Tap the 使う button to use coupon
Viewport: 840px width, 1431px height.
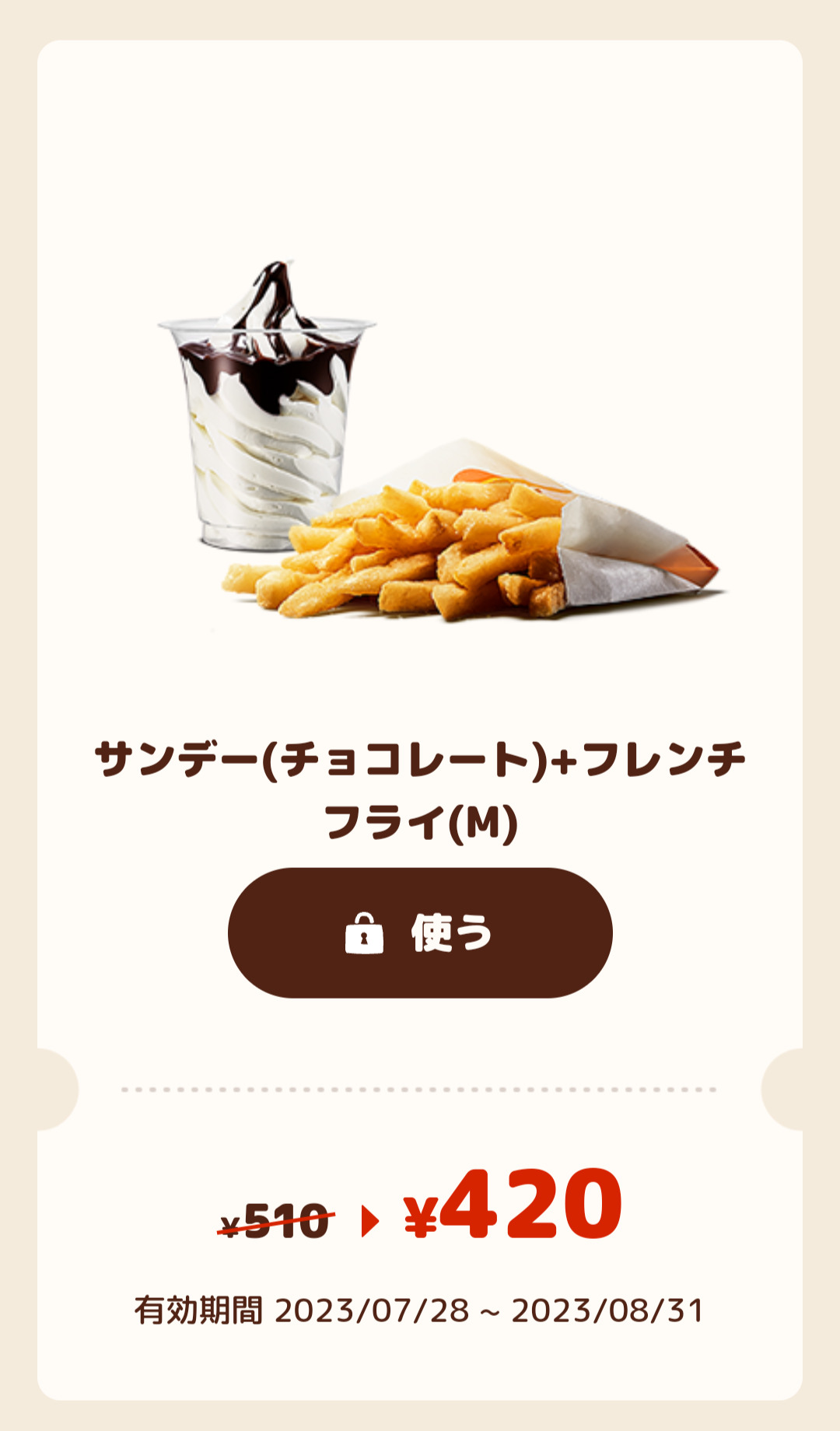click(x=420, y=932)
